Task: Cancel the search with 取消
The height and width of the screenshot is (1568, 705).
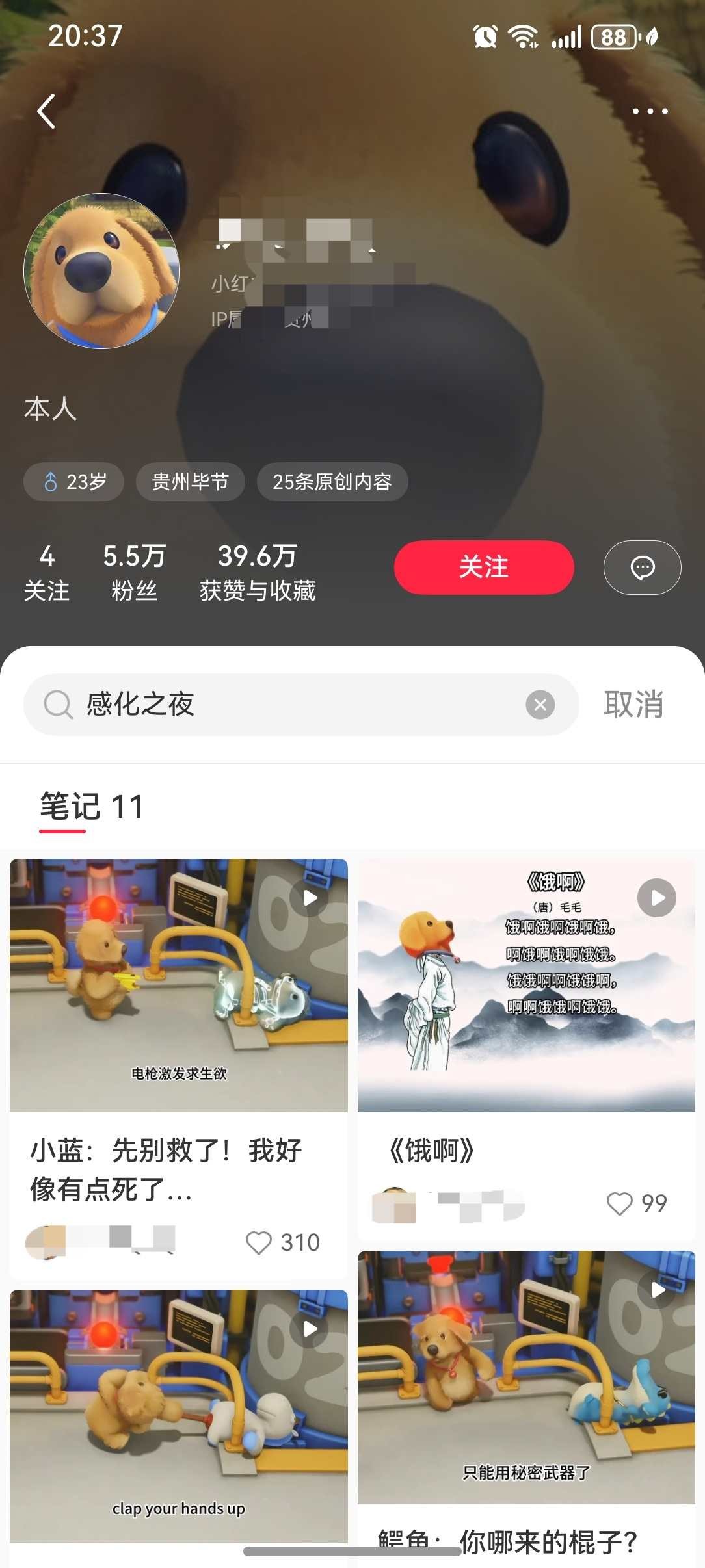Action: (x=633, y=705)
